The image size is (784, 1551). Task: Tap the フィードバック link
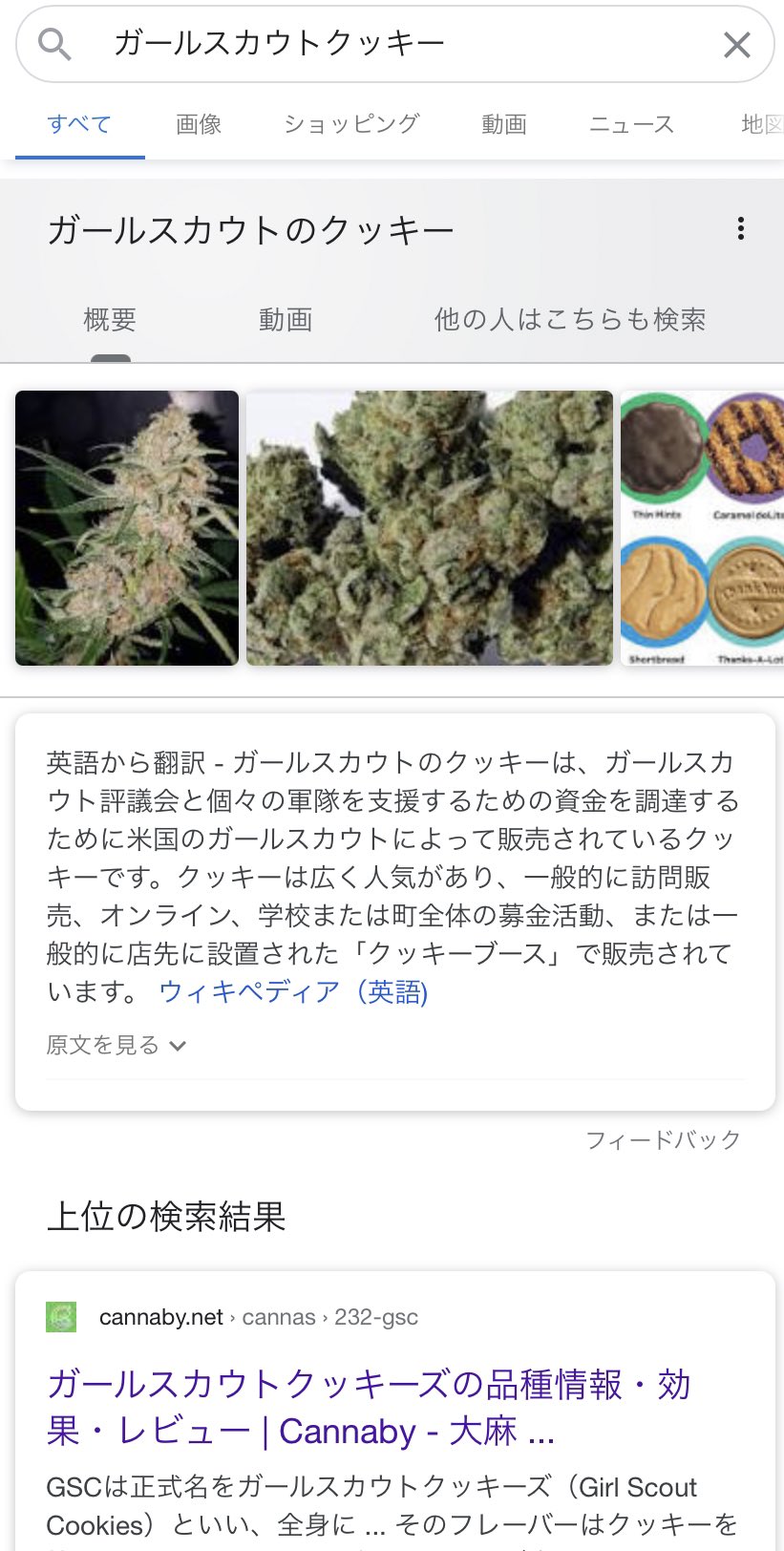click(662, 1139)
